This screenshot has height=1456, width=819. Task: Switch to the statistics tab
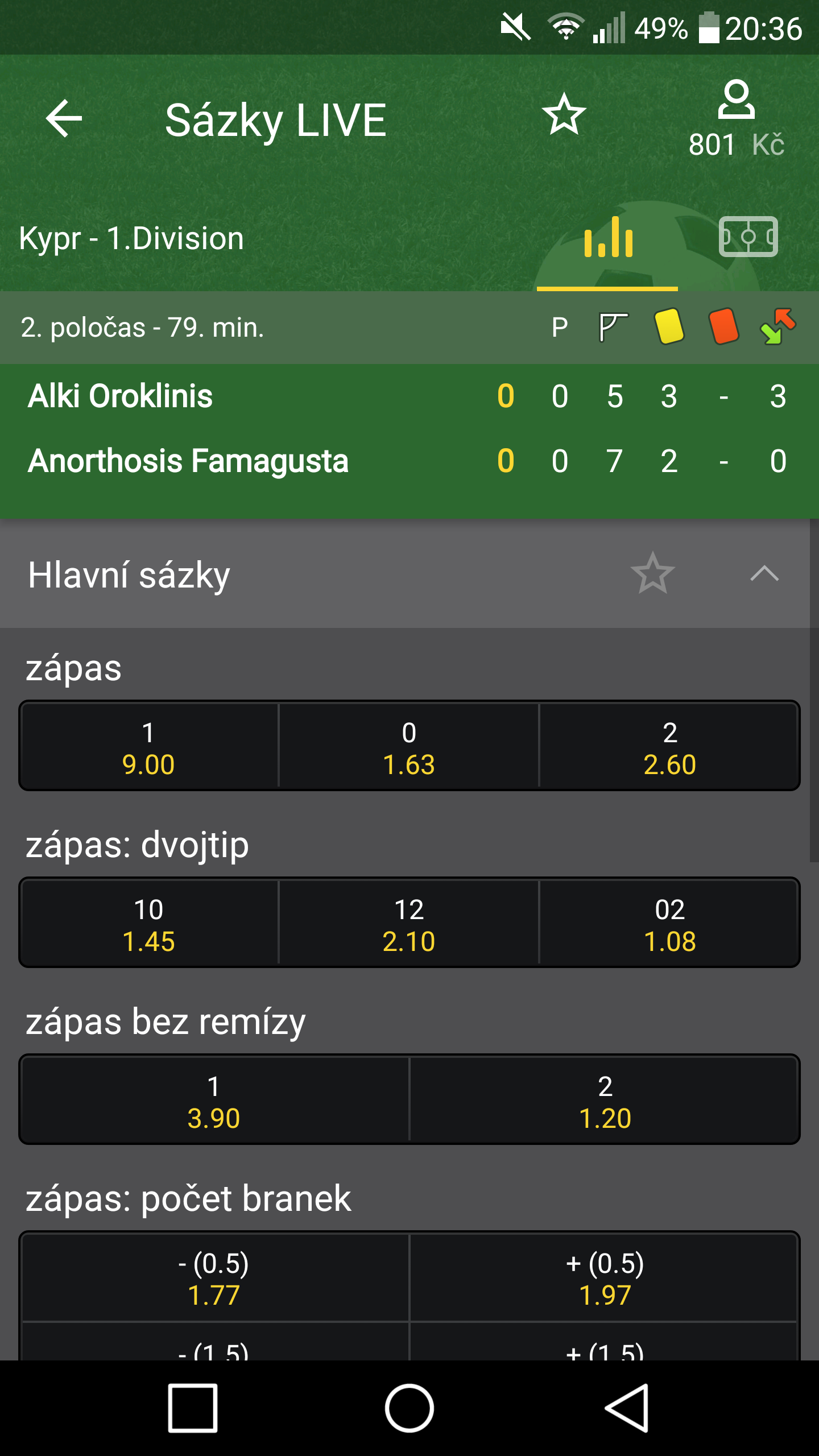click(607, 237)
